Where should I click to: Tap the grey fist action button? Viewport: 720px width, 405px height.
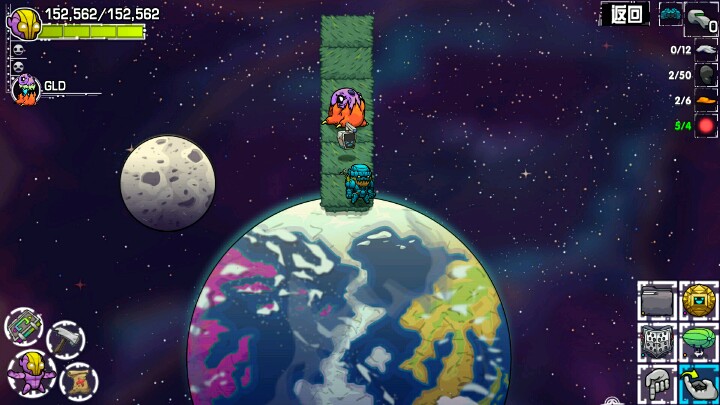pyautogui.click(x=657, y=384)
